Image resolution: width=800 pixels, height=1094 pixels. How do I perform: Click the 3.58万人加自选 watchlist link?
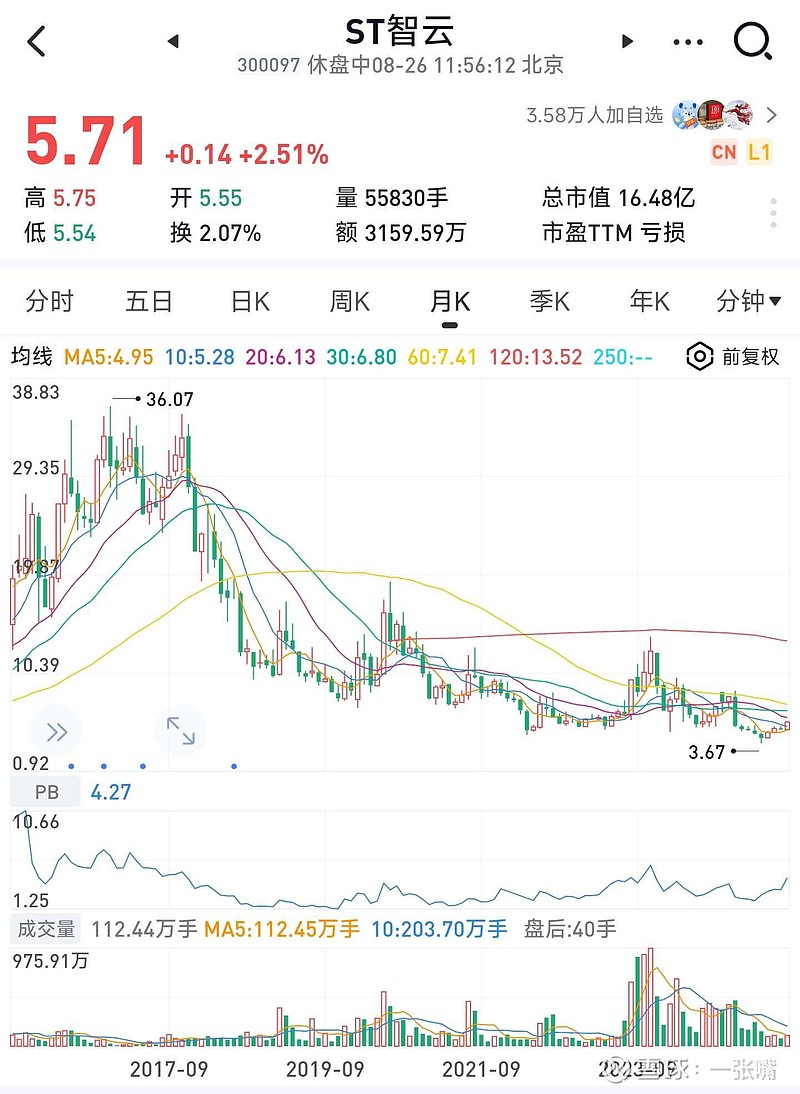595,114
